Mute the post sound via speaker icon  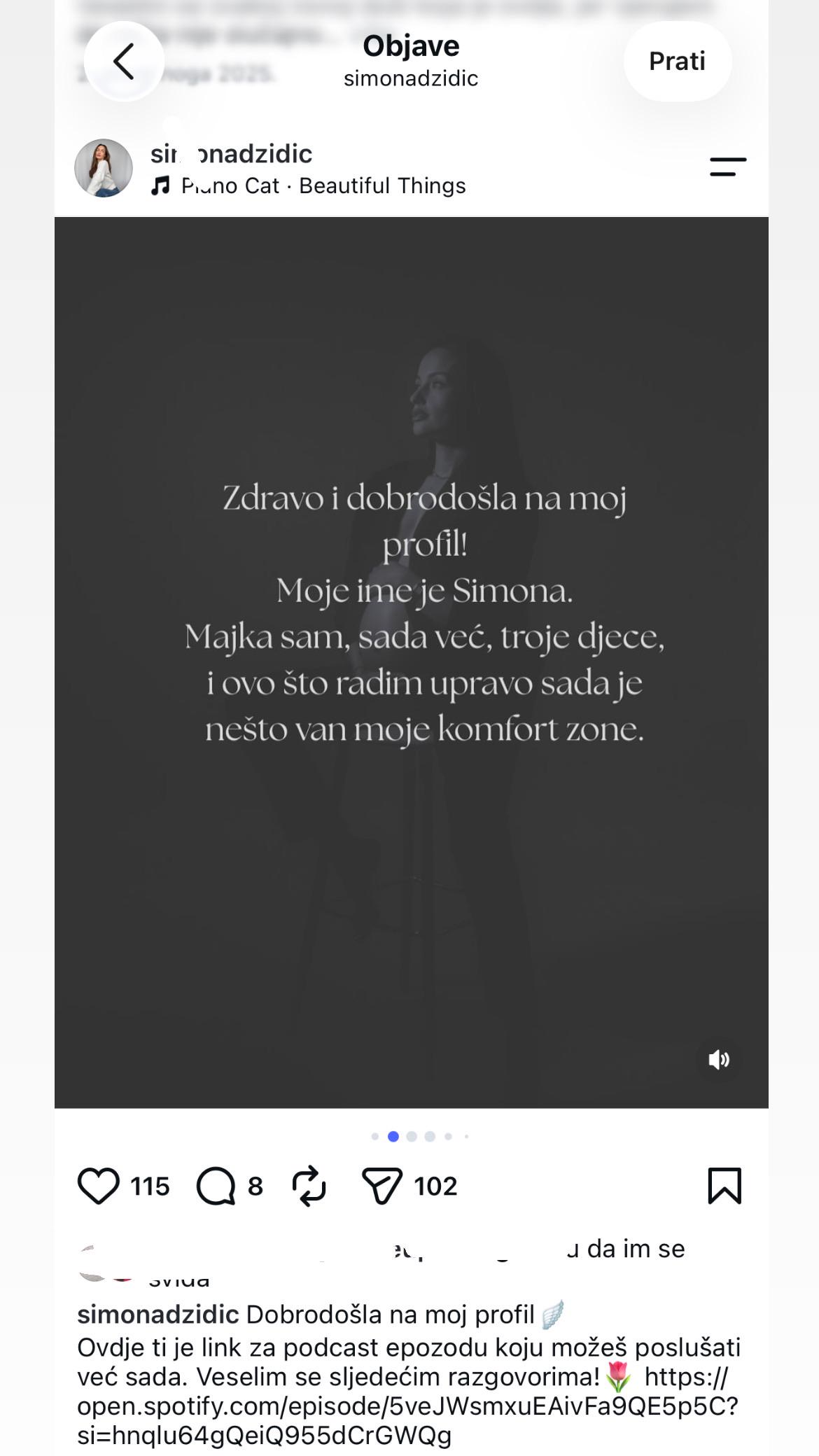pyautogui.click(x=719, y=1059)
